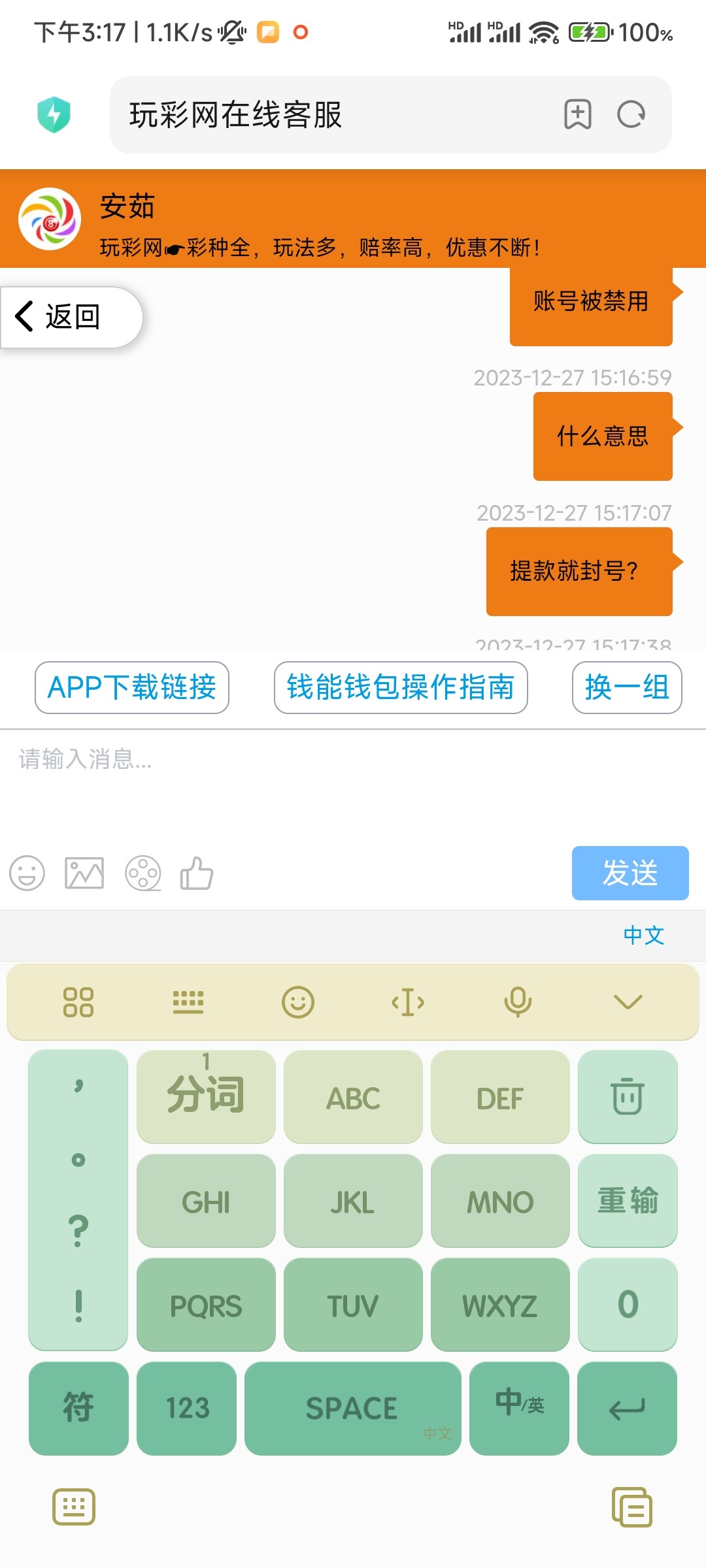Attach a video using the film reel icon
The height and width of the screenshot is (1568, 706).
(x=143, y=874)
